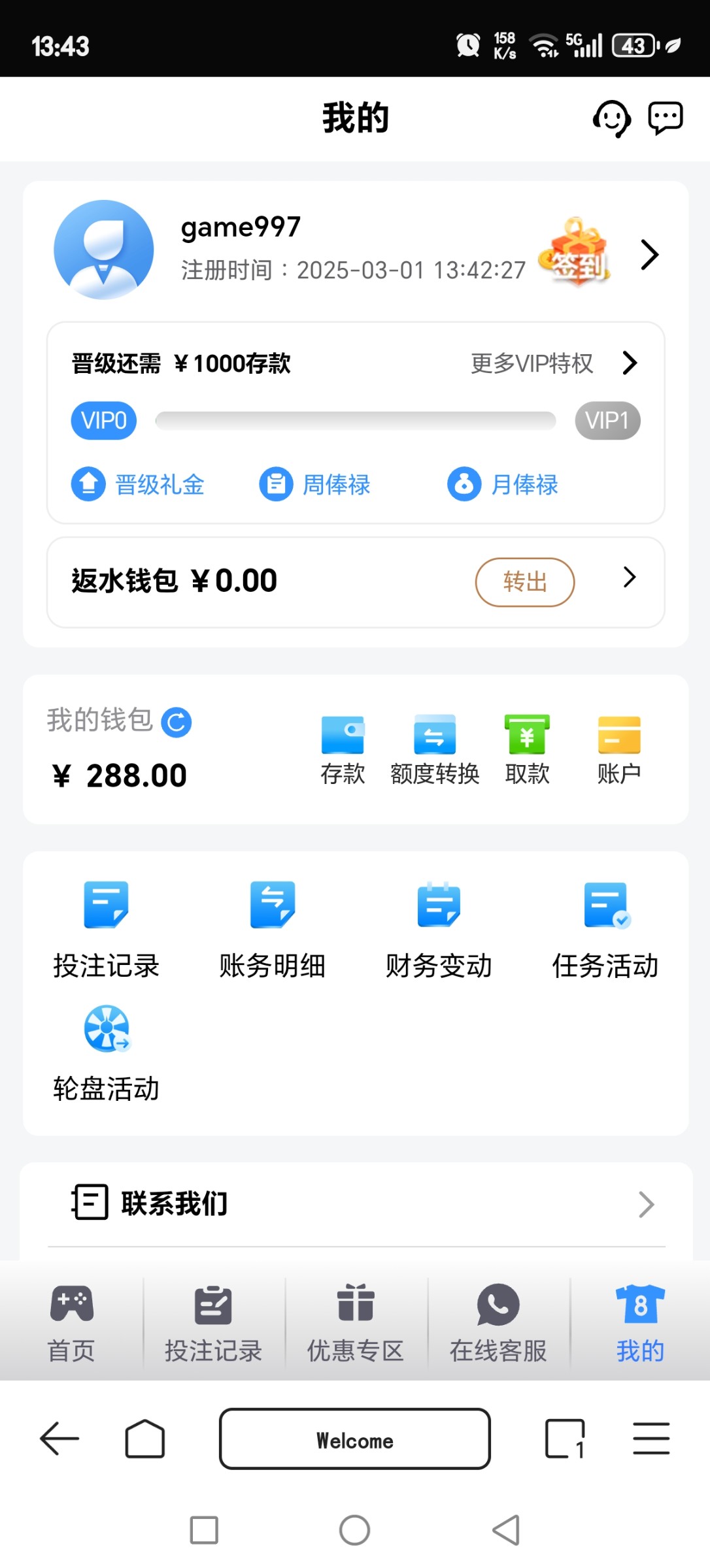This screenshot has width=710, height=1568.
Task: Open 轮盘活动 roulette activity
Action: (107, 1052)
